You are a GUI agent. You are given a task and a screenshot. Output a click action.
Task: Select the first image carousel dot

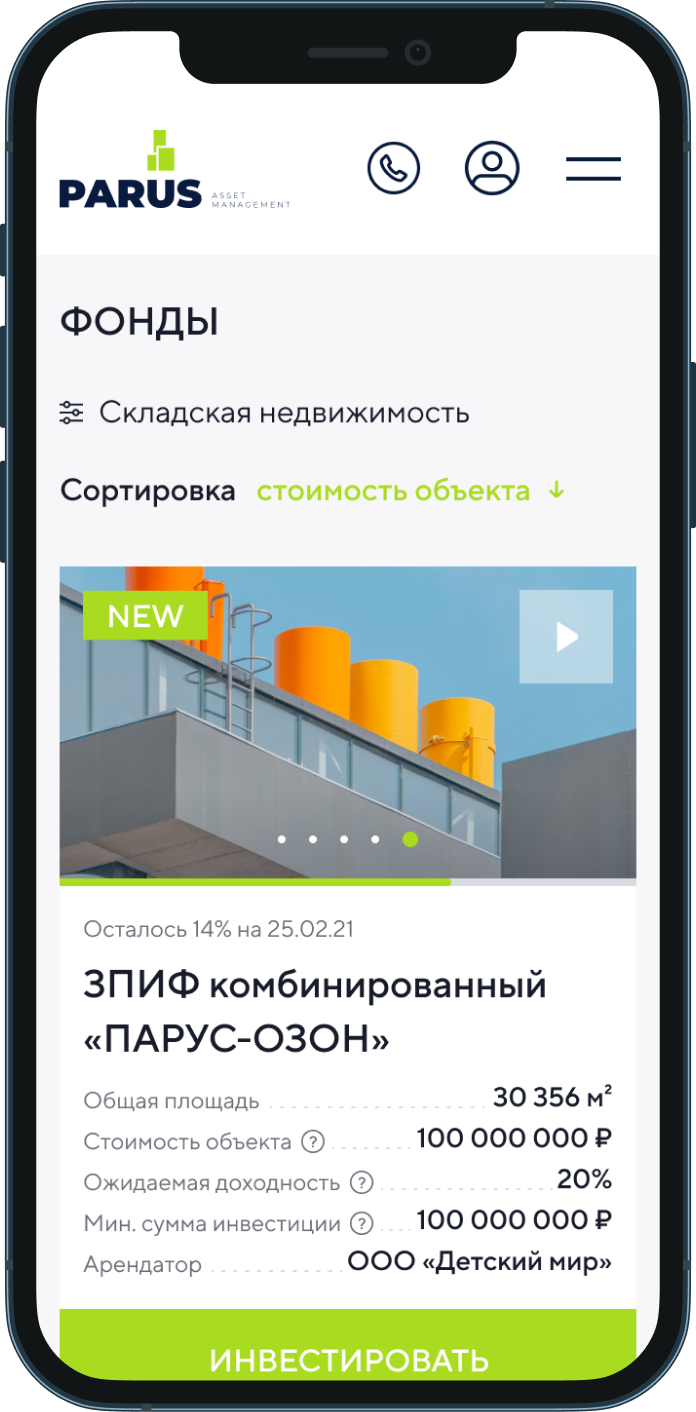pyautogui.click(x=282, y=839)
